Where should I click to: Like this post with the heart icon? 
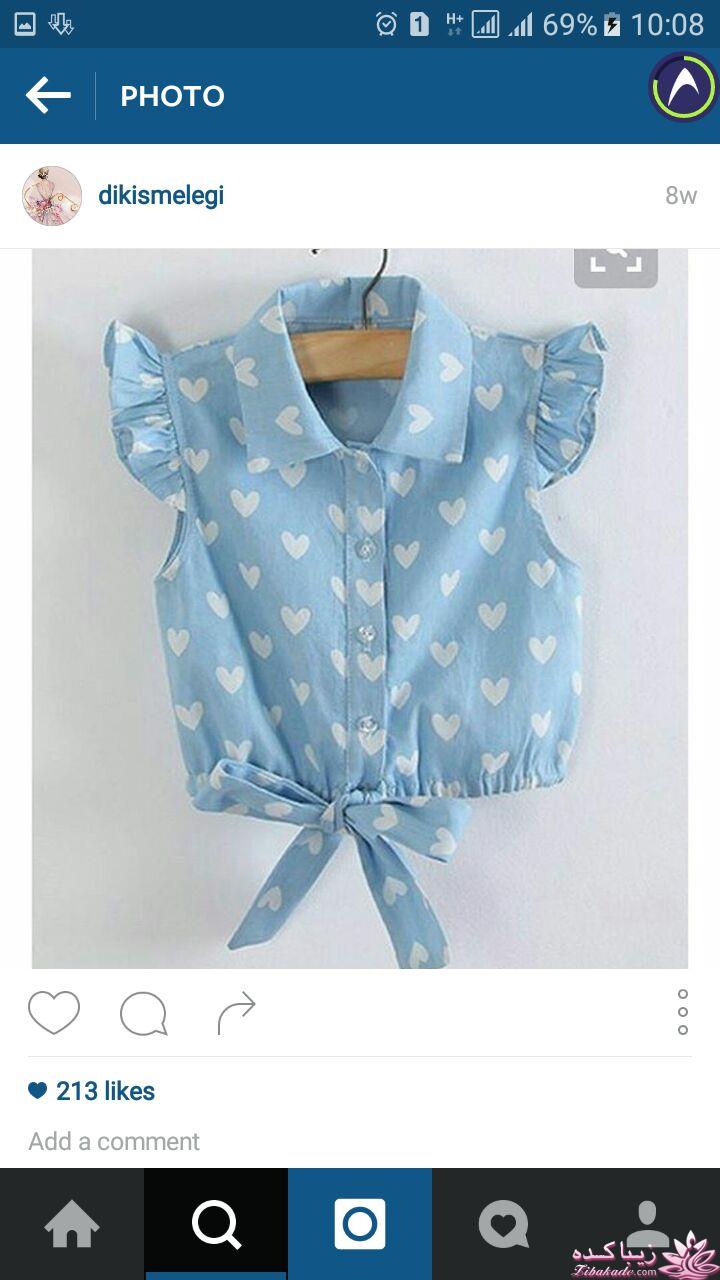54,1013
